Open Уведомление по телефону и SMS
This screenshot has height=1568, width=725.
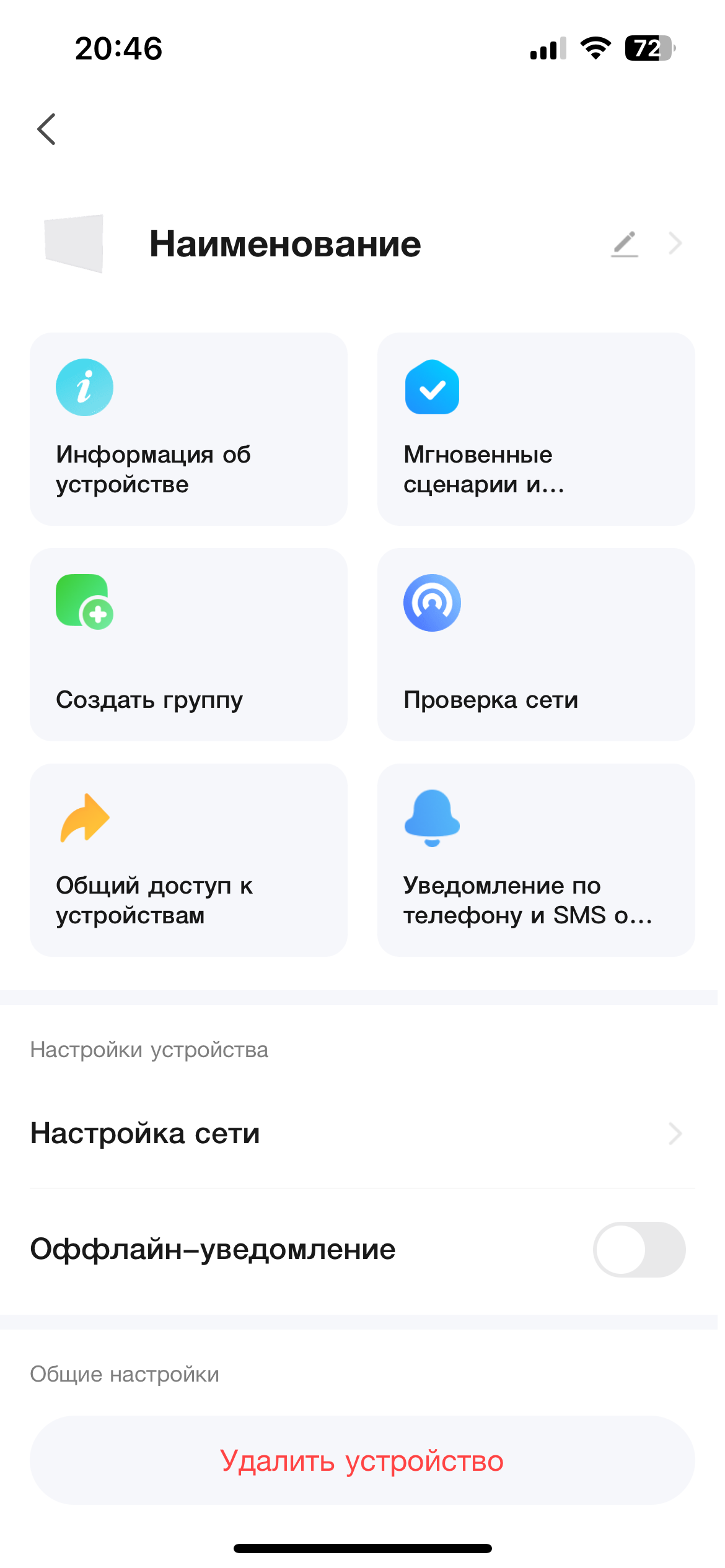click(x=535, y=860)
